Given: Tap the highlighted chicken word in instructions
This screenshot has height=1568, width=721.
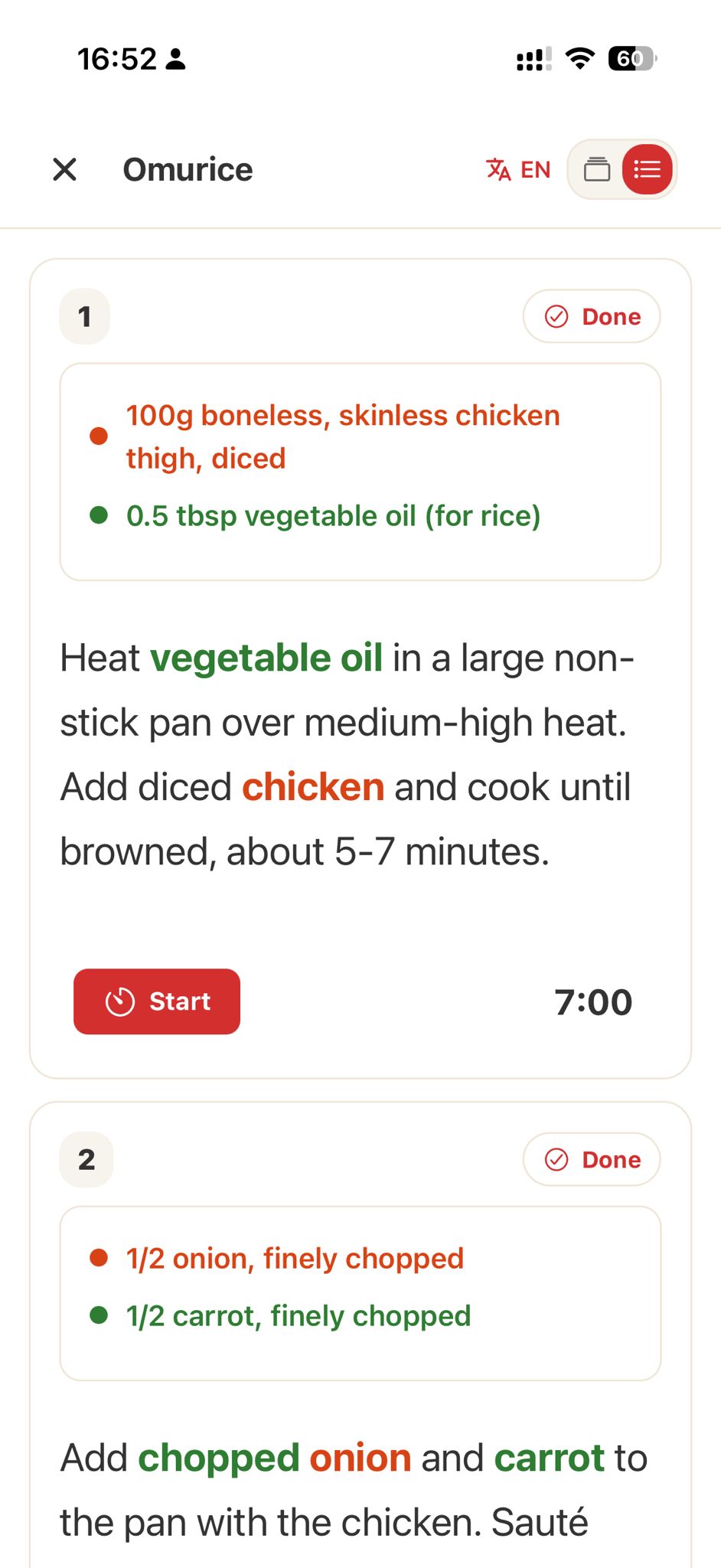Looking at the screenshot, I should (313, 786).
